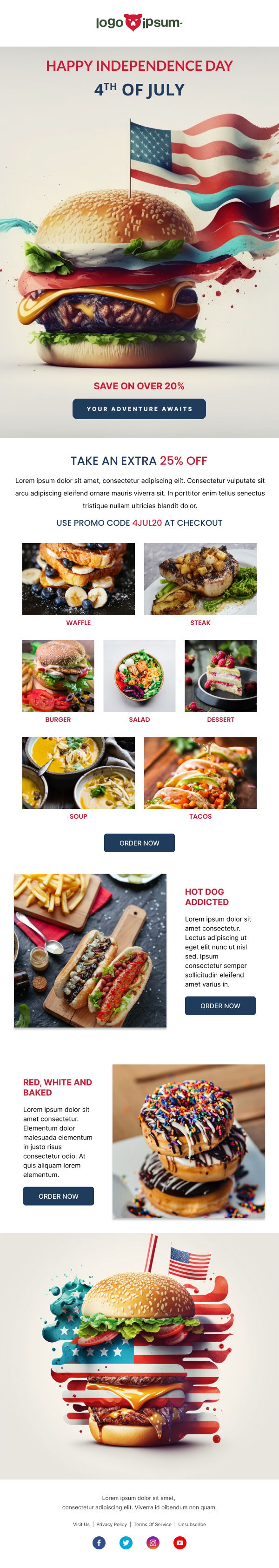279x1568 pixels.
Task: Open the Tacos food tile
Action: pyautogui.click(x=200, y=773)
